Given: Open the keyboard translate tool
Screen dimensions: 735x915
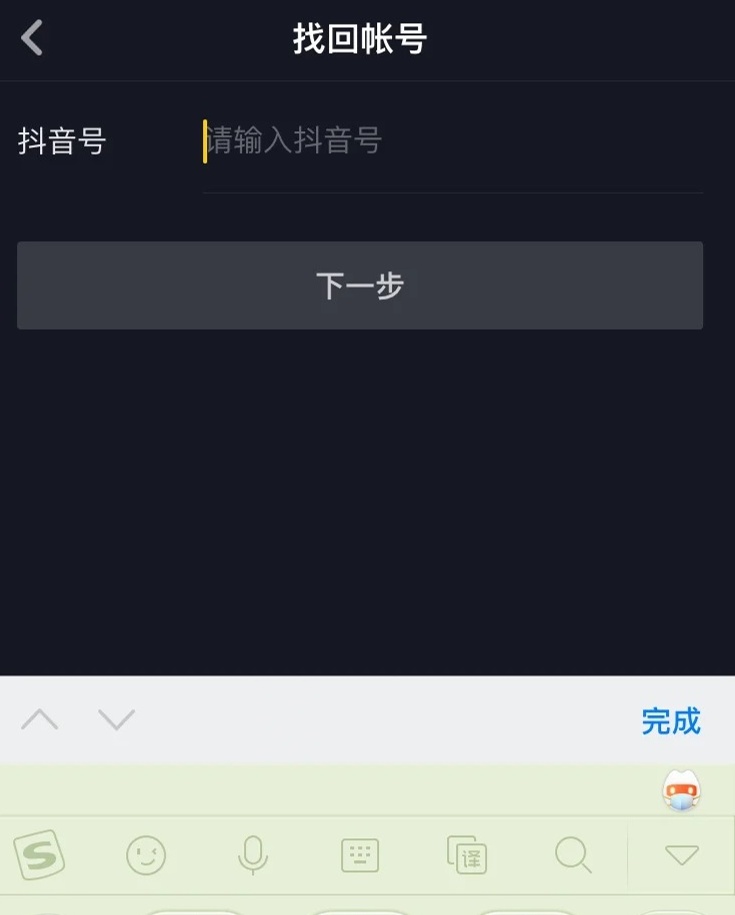Looking at the screenshot, I should click(x=466, y=856).
